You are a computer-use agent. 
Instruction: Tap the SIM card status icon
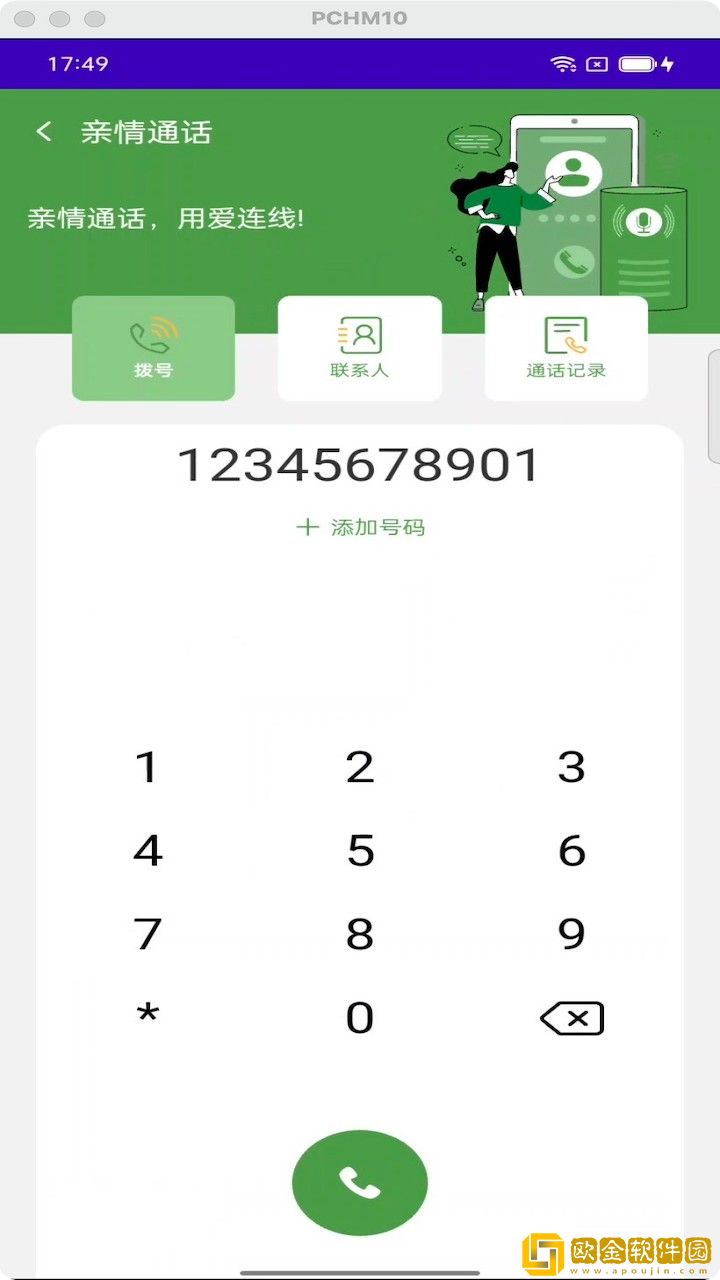[596, 62]
